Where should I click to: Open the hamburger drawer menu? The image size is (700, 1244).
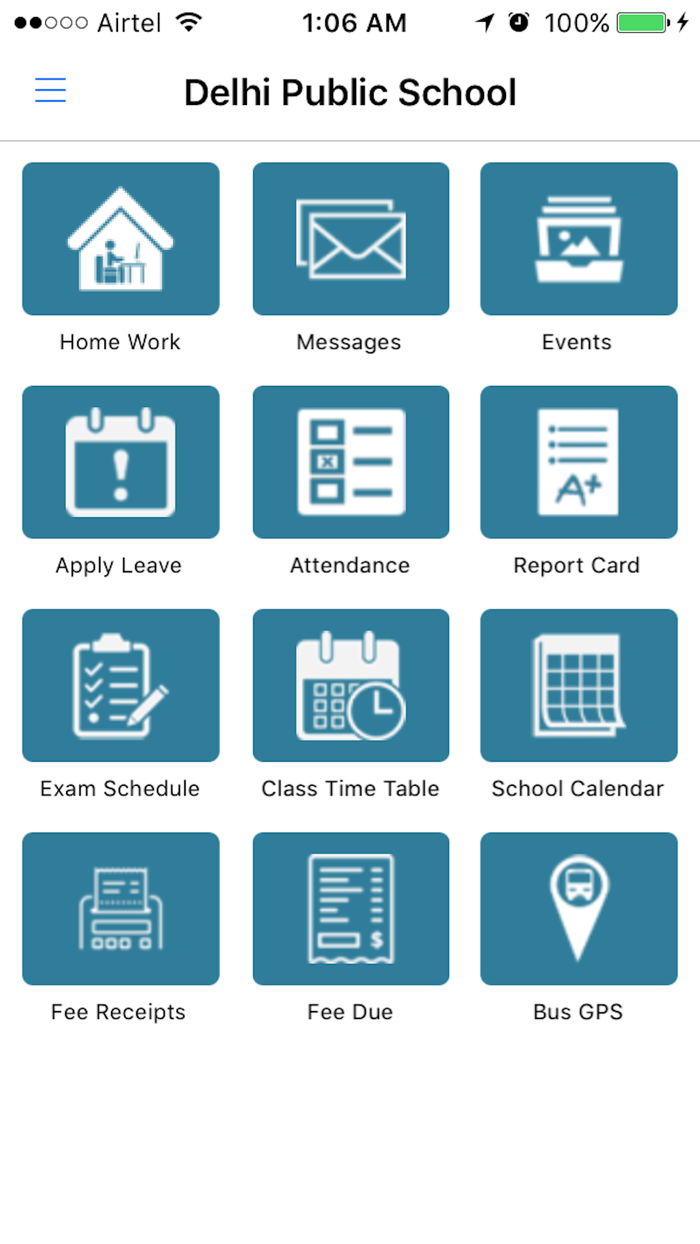(50, 90)
